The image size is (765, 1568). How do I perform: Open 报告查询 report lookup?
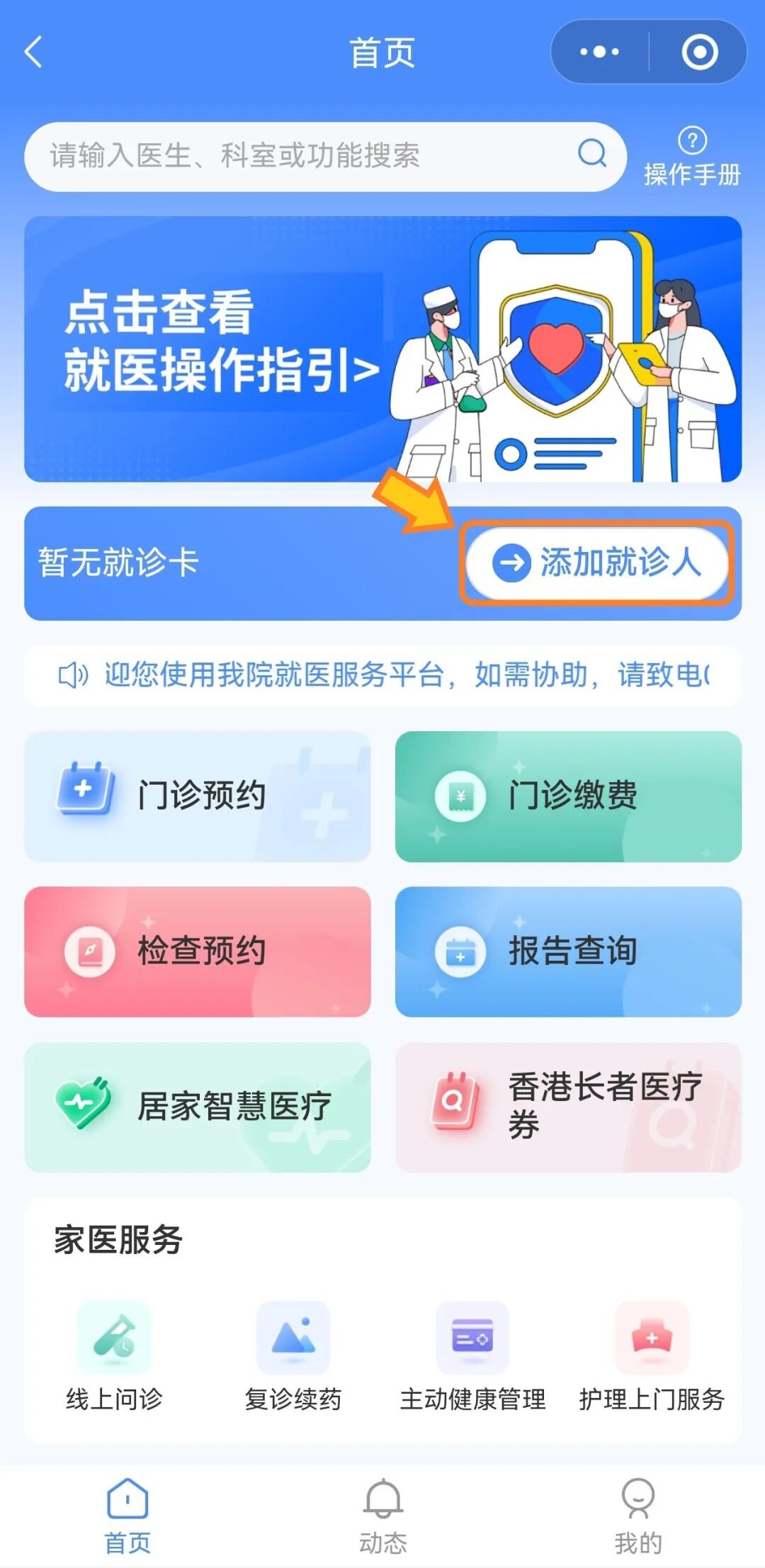[x=568, y=951]
